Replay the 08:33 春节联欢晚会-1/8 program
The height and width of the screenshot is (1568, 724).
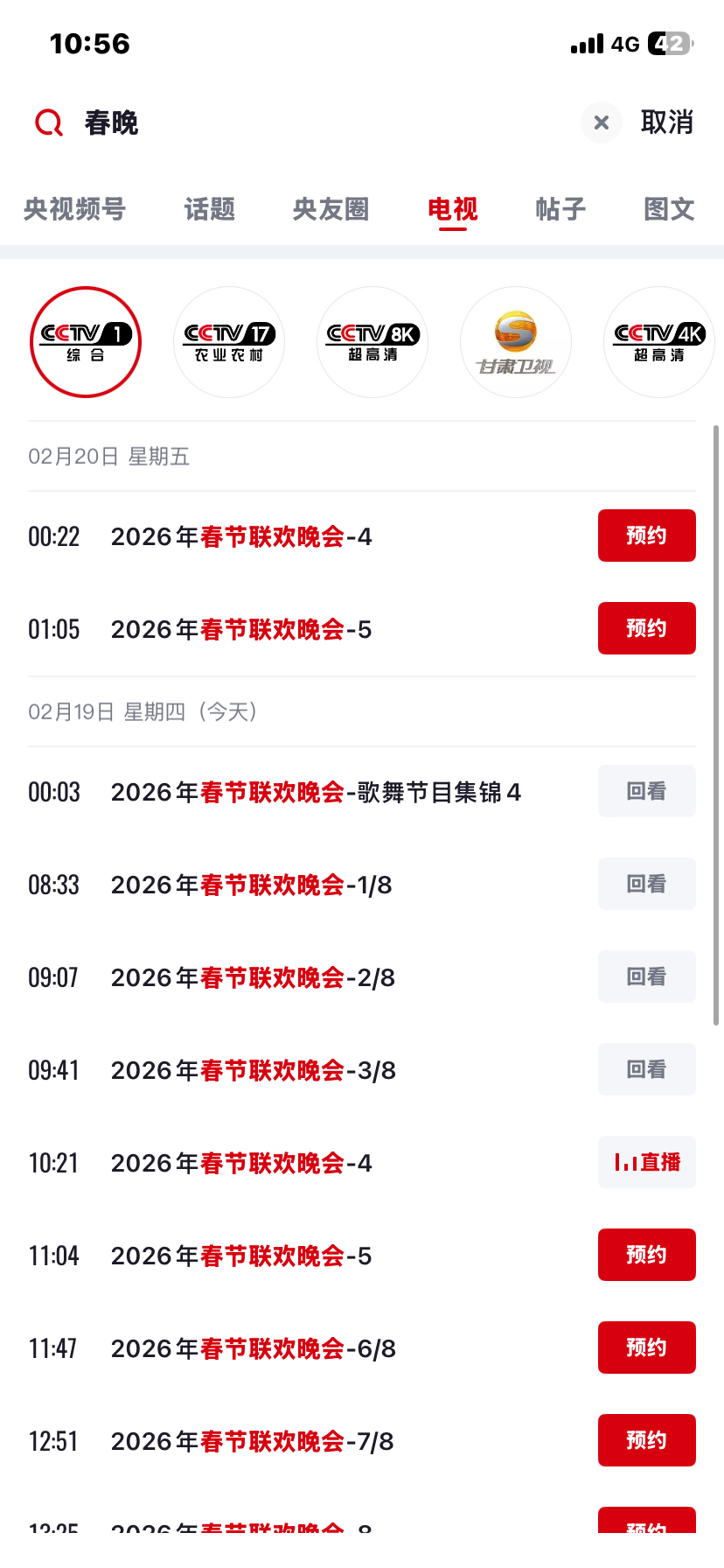click(x=647, y=884)
